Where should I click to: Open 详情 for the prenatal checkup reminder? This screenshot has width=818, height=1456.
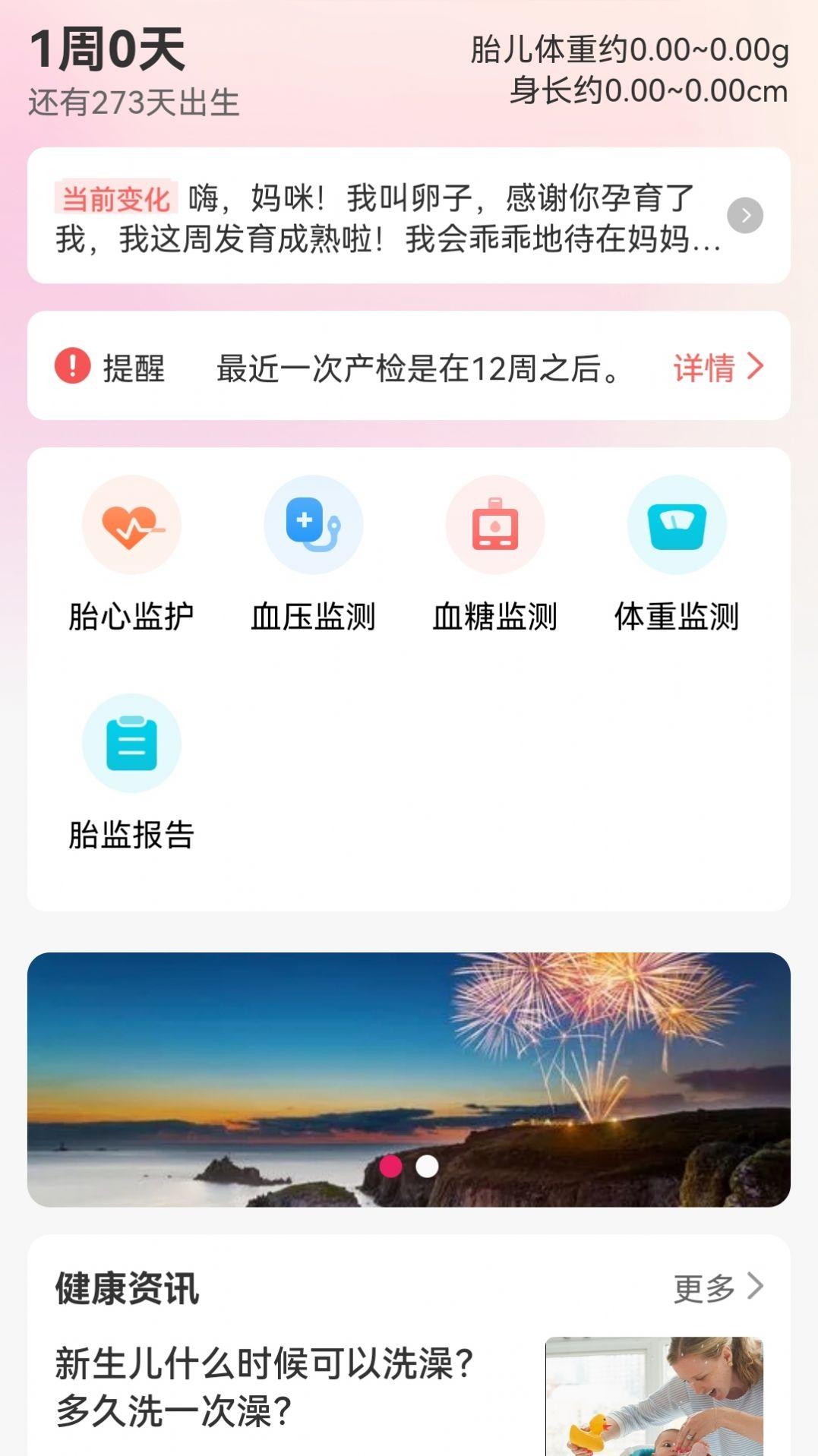[x=717, y=368]
